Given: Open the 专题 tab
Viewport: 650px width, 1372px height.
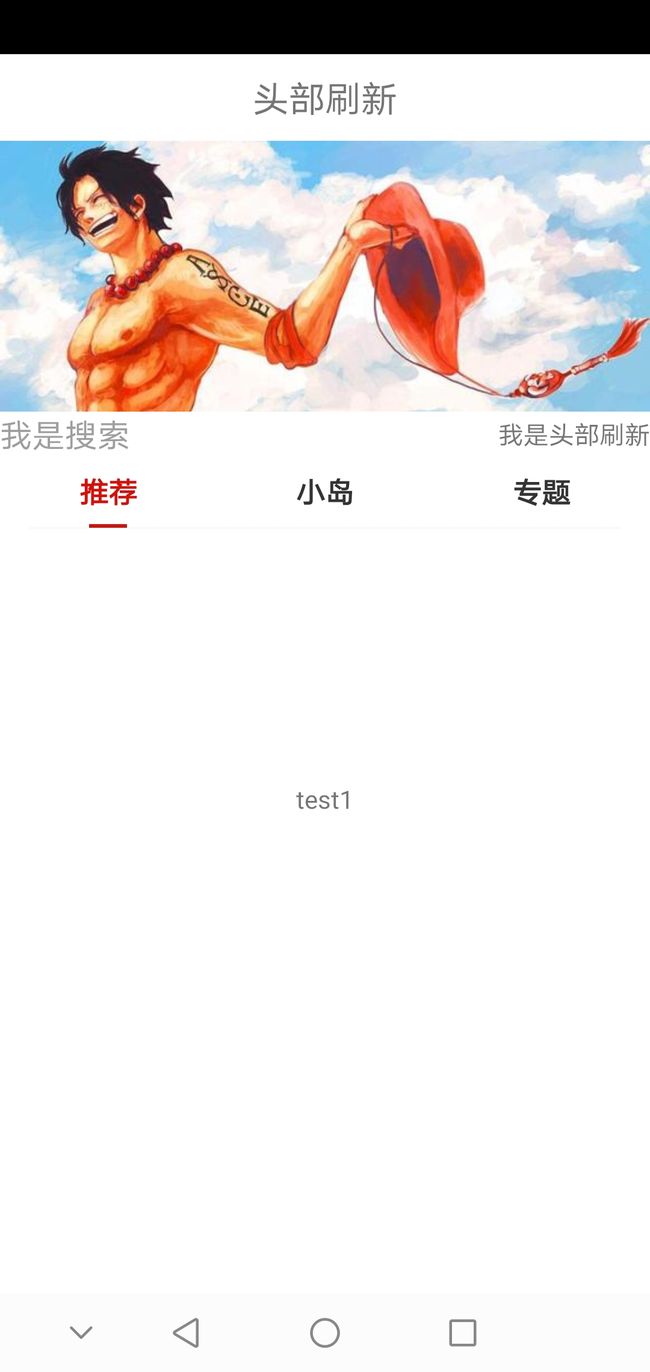Looking at the screenshot, I should pyautogui.click(x=542, y=492).
